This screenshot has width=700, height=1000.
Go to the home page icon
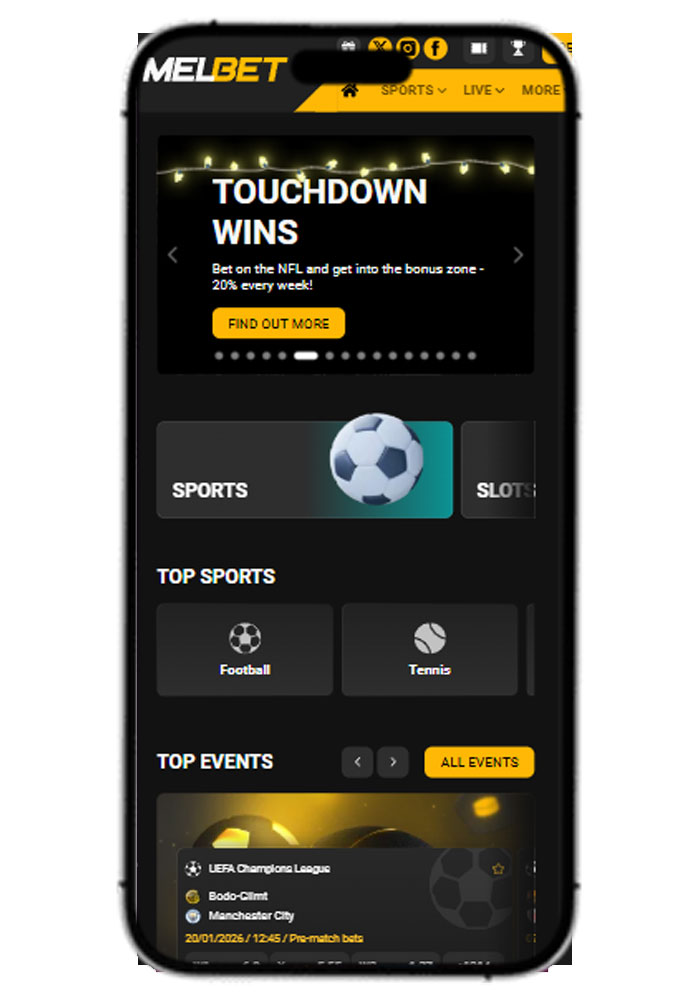click(350, 90)
